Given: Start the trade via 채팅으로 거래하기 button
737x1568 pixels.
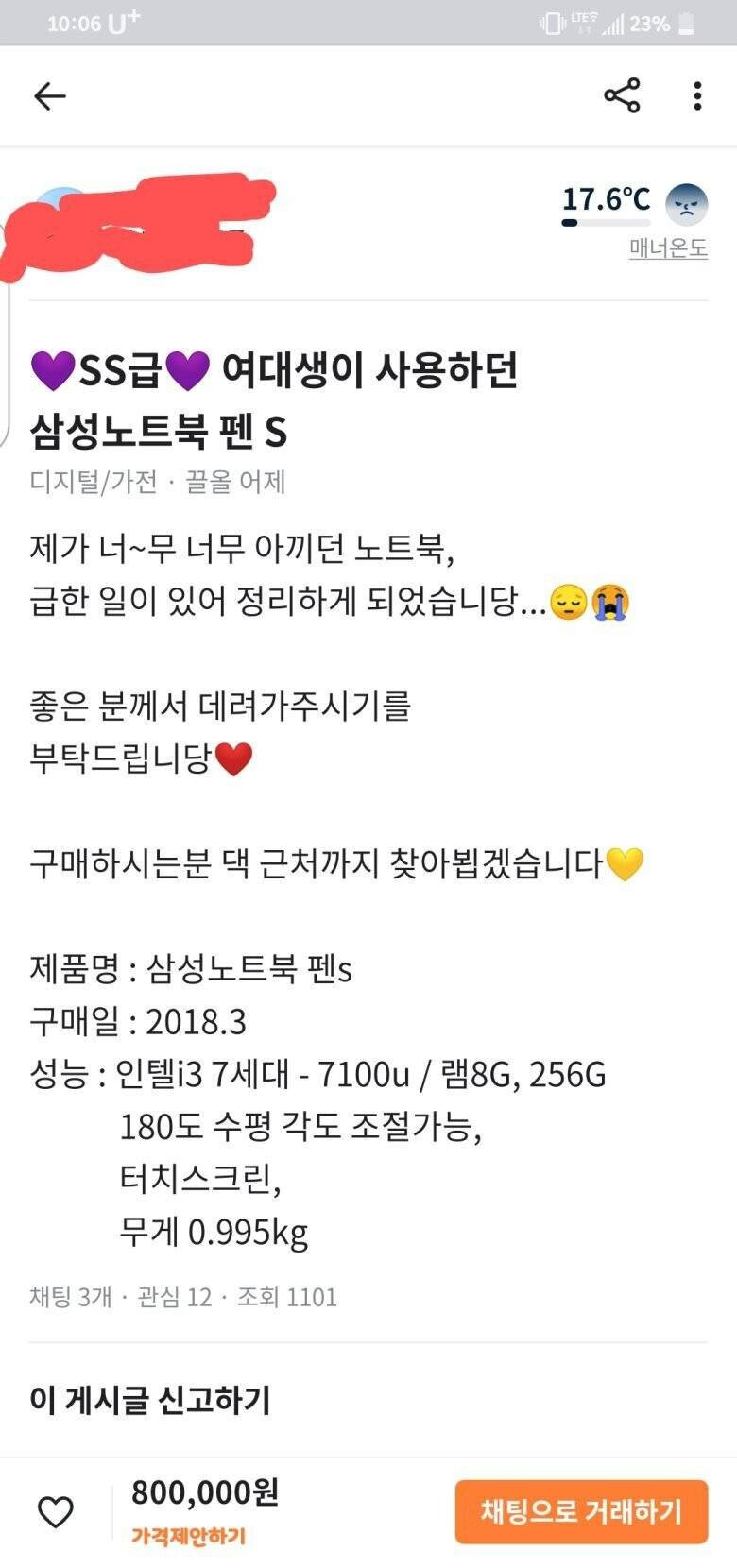Looking at the screenshot, I should click(581, 1511).
